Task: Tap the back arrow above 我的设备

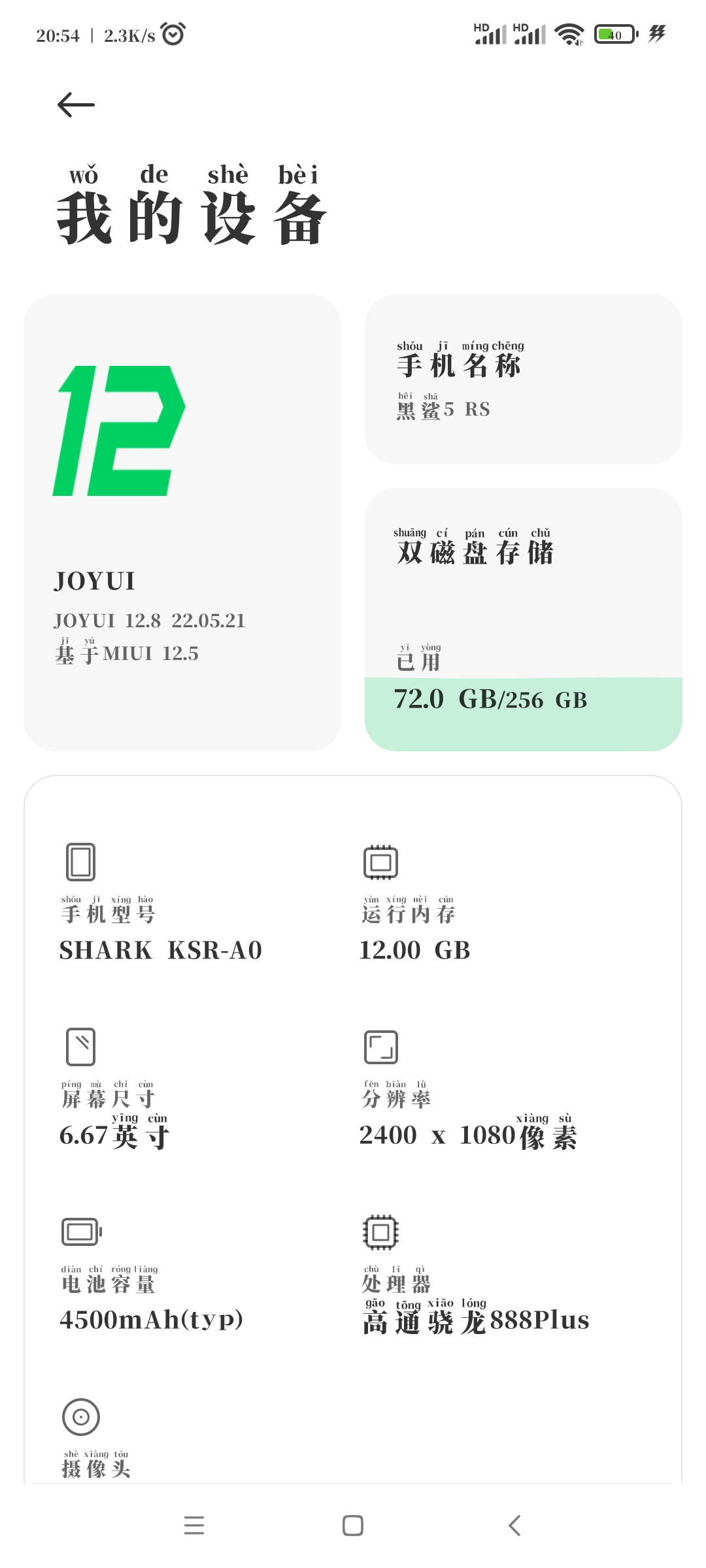Action: 76,105
